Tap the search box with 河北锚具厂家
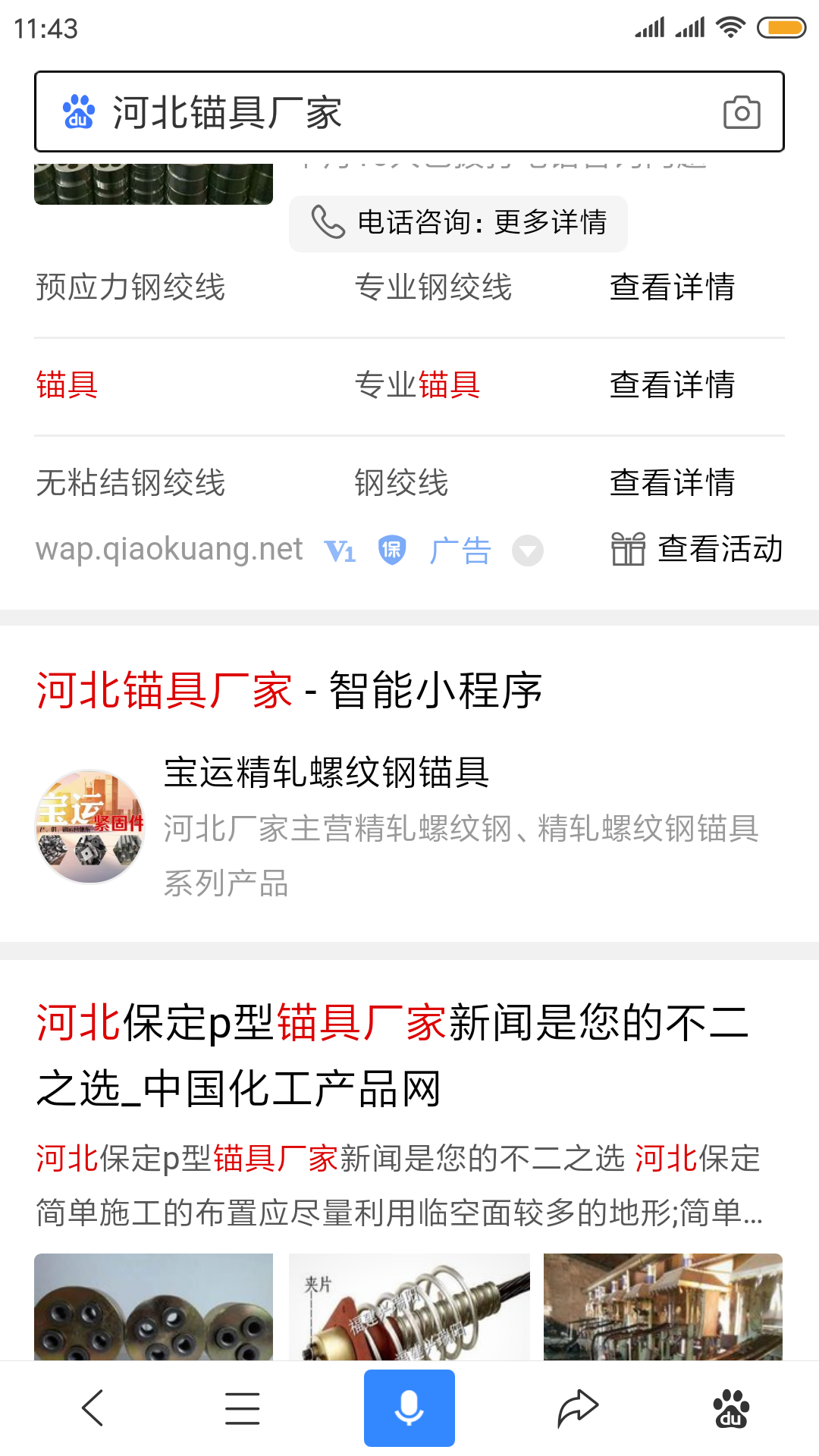Screen dimensions: 819x1456 379,112
